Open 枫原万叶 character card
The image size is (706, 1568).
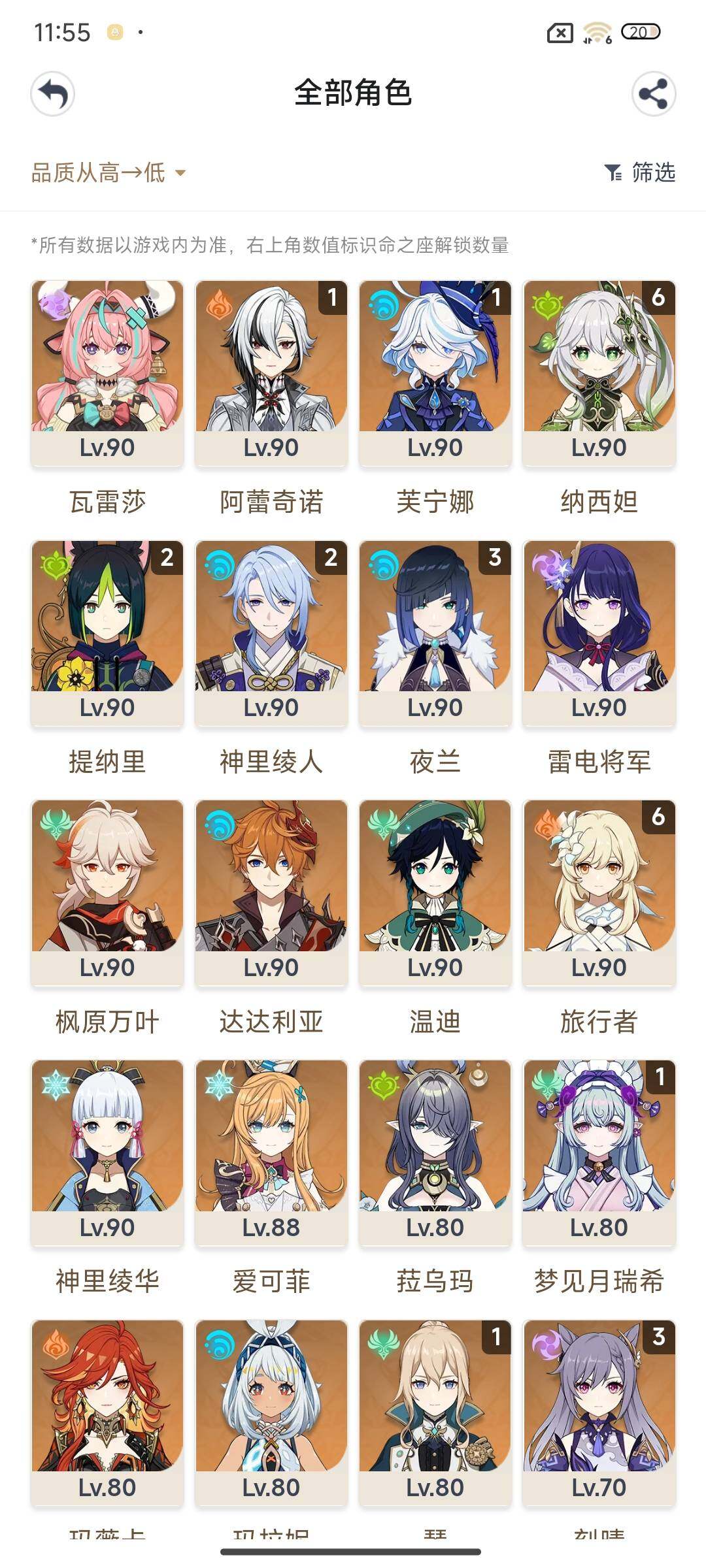coord(107,892)
